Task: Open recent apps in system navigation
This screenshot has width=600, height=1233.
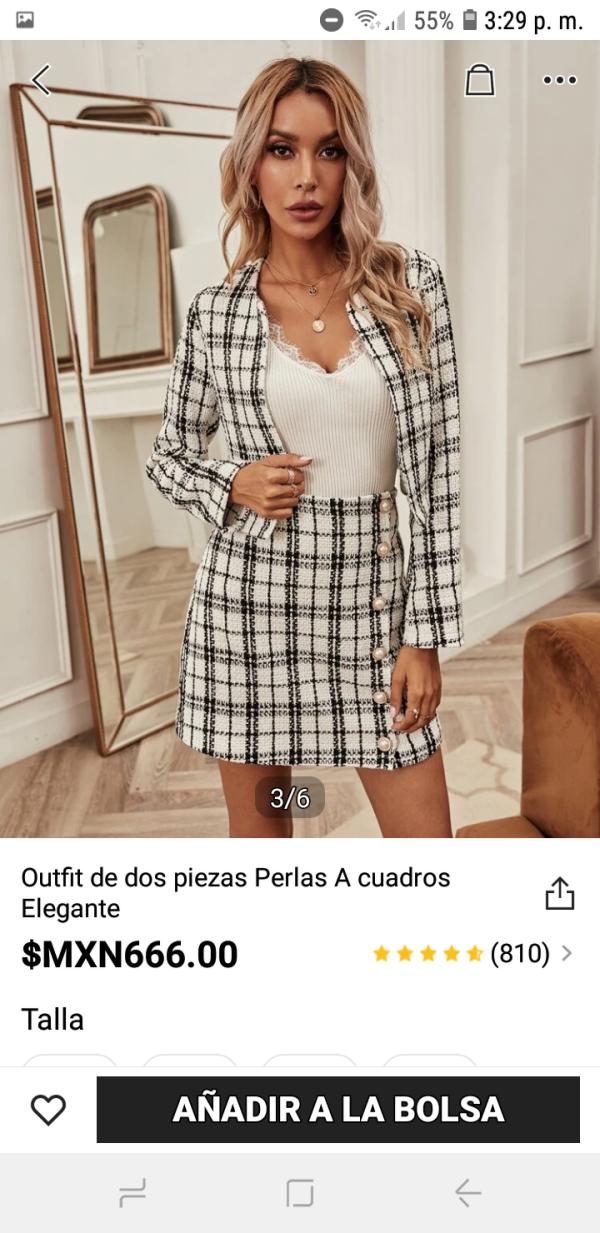Action: 132,1192
